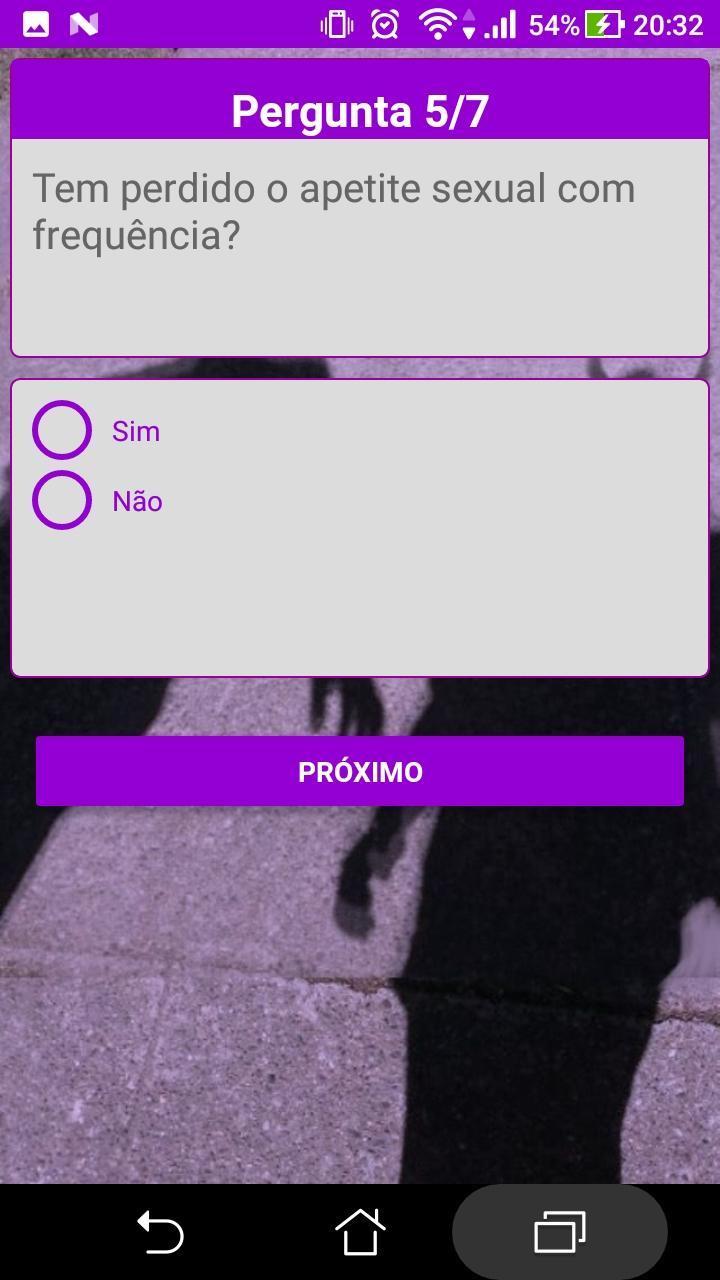The image size is (720, 1280).
Task: Open the recent apps button
Action: click(x=560, y=1232)
